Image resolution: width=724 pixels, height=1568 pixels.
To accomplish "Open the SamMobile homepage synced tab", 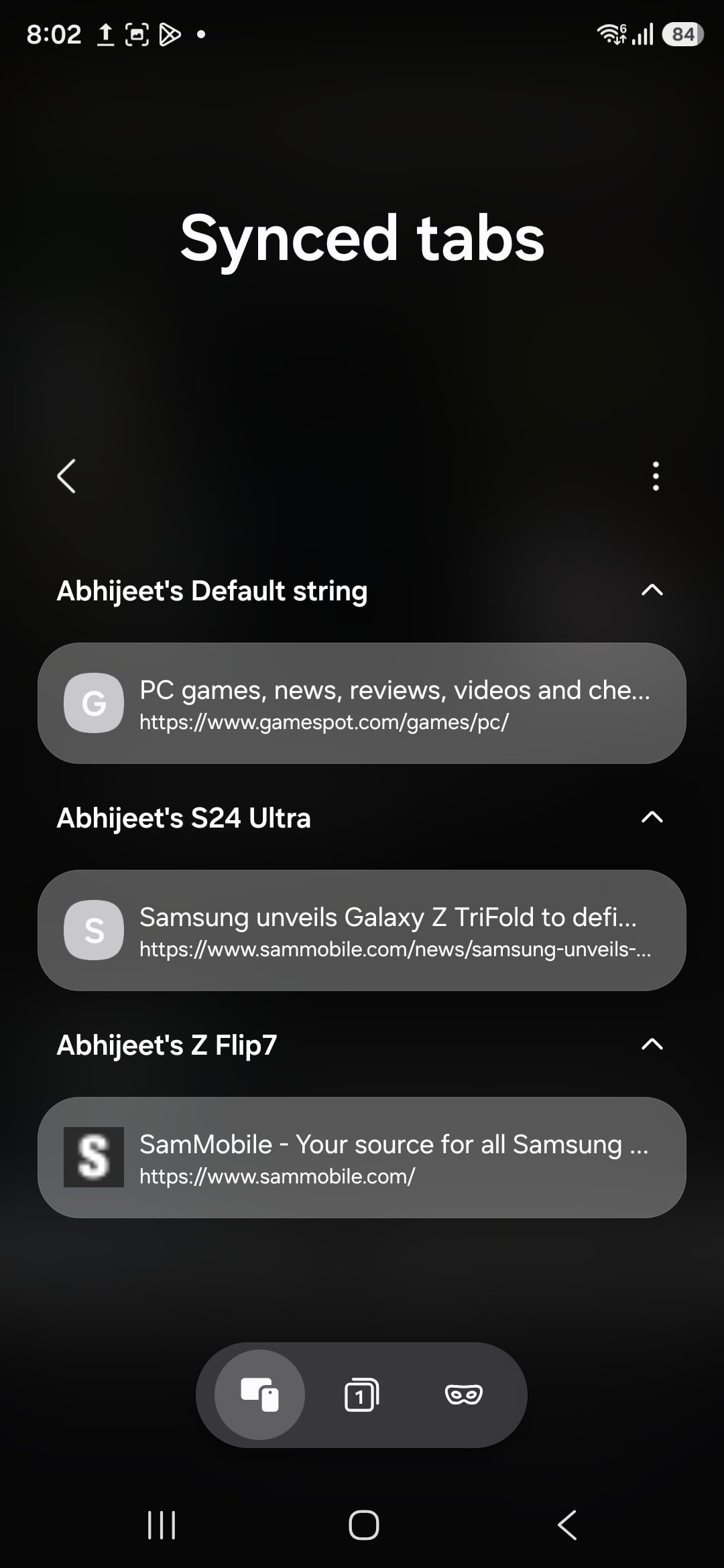I will 362,1157.
